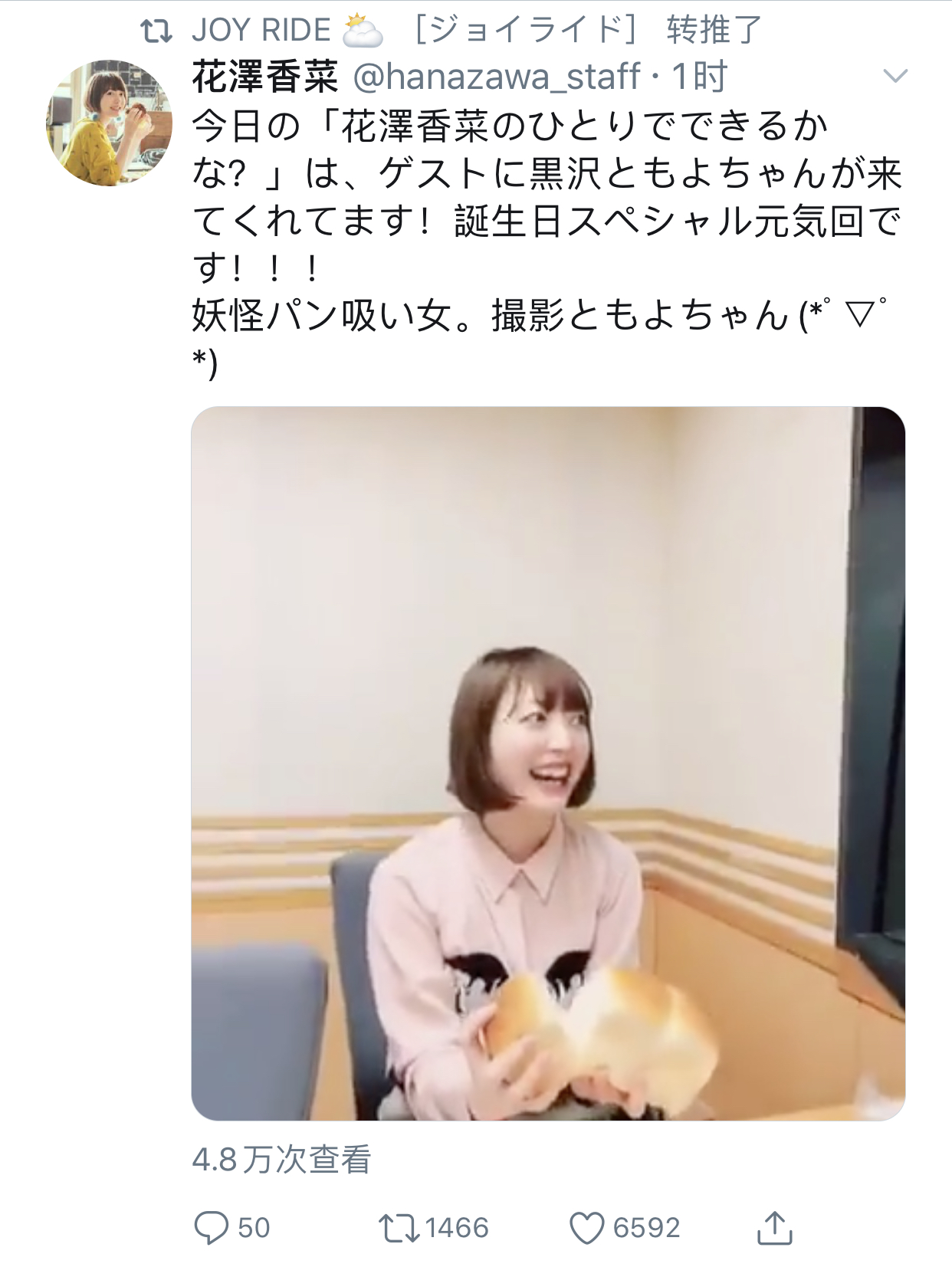The height and width of the screenshot is (1267, 952).
Task: Reply to the tweet with 50 comments
Action: pos(212,1227)
